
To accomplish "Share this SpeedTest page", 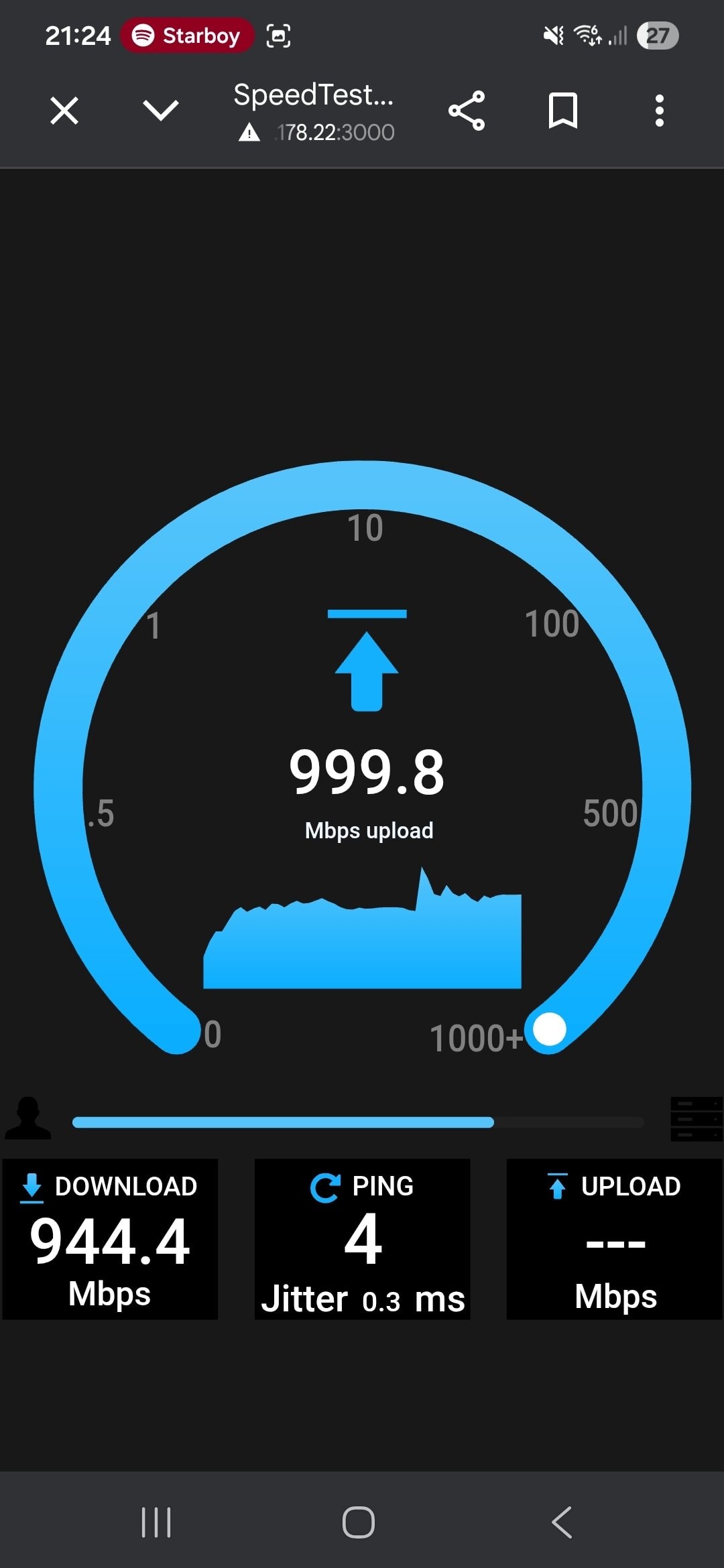I will pyautogui.click(x=467, y=111).
